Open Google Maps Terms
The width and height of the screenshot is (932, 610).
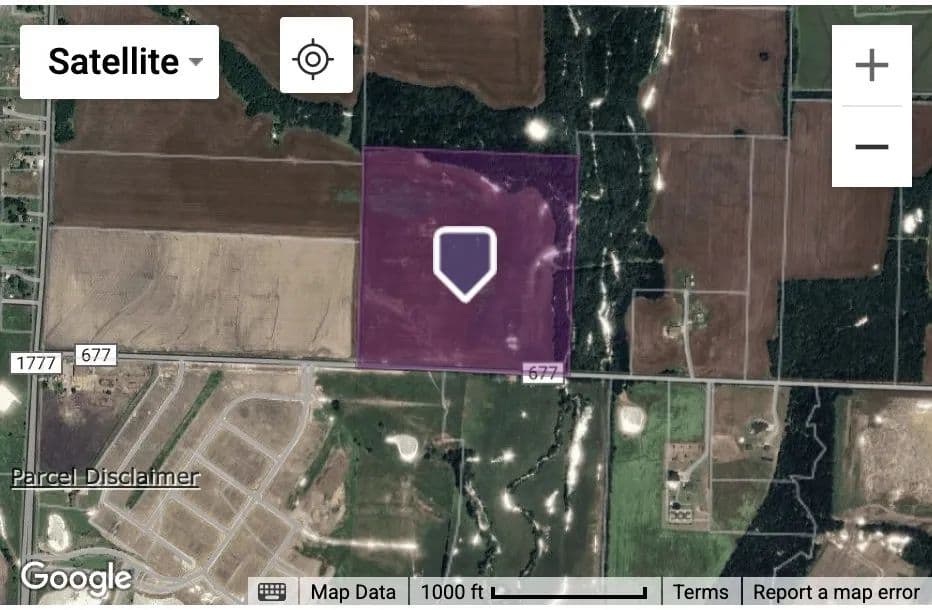[x=701, y=592]
